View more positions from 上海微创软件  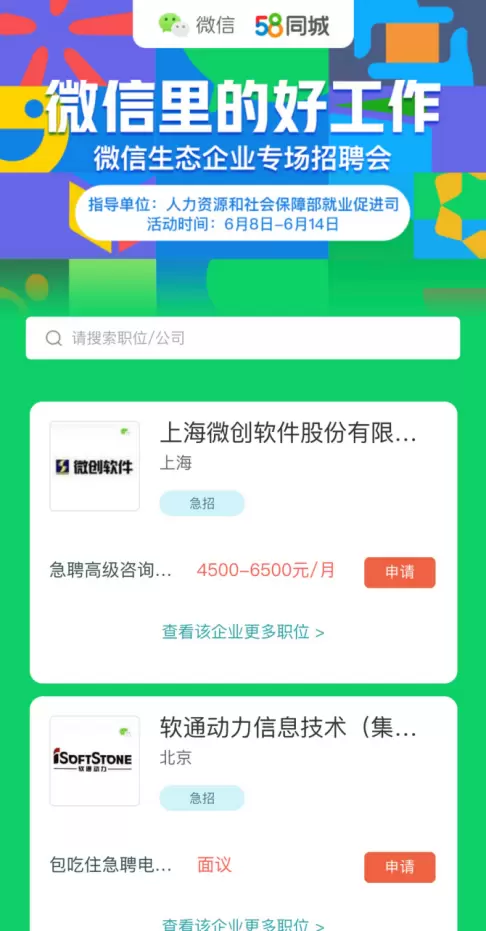[x=243, y=632]
